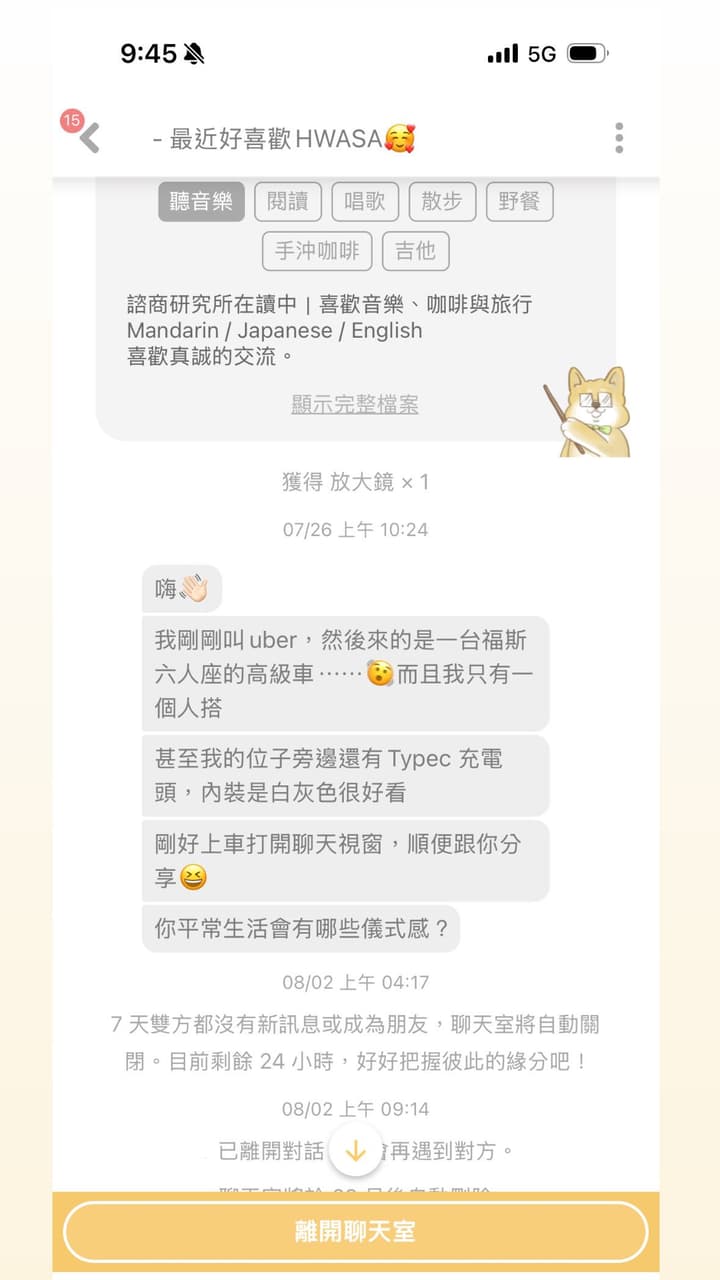
Task: Go back using the top-left arrow
Action: 90,137
